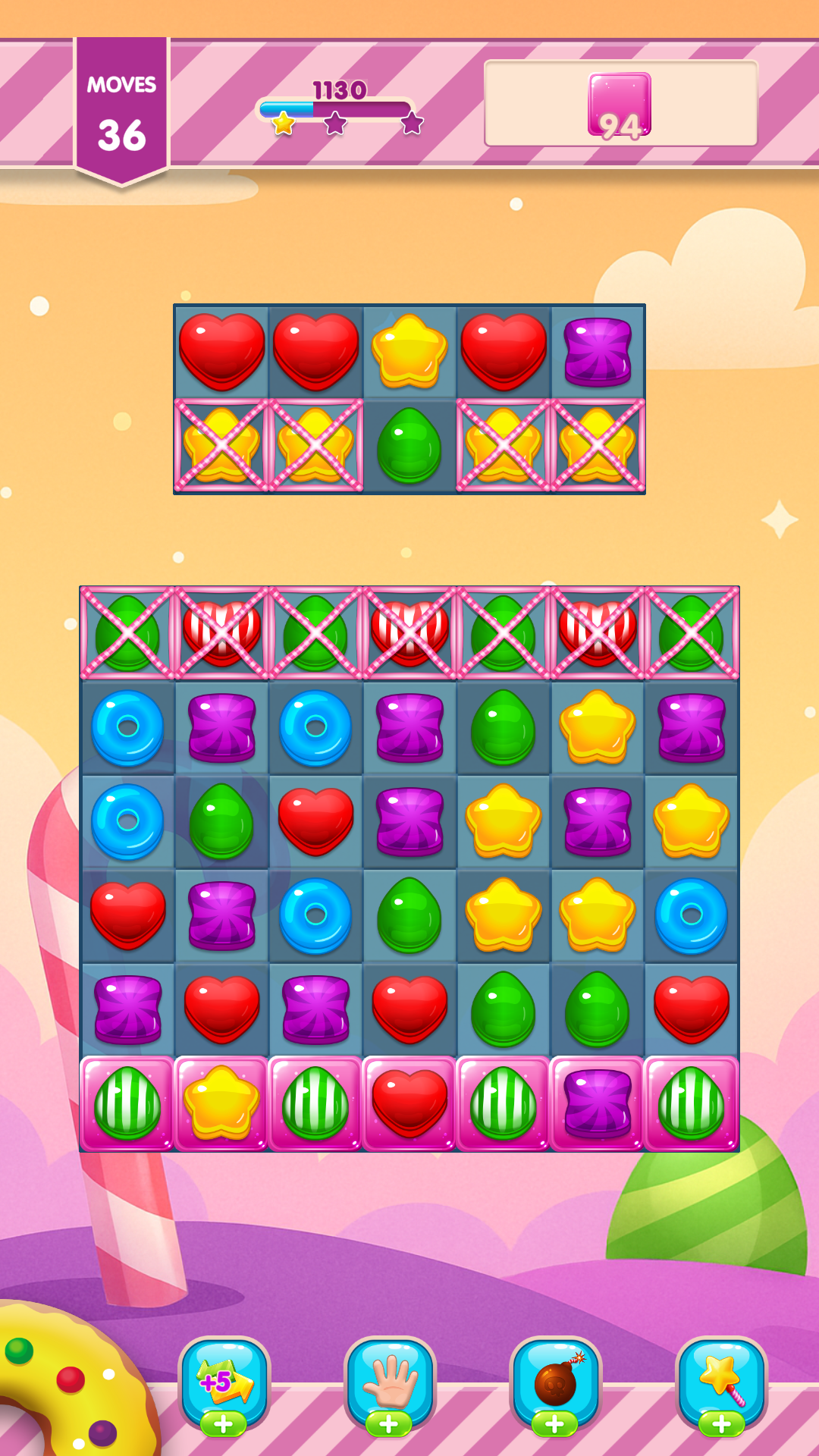Image resolution: width=819 pixels, height=1456 pixels.
Task: Select the purple candy in the top board
Action: (598, 351)
